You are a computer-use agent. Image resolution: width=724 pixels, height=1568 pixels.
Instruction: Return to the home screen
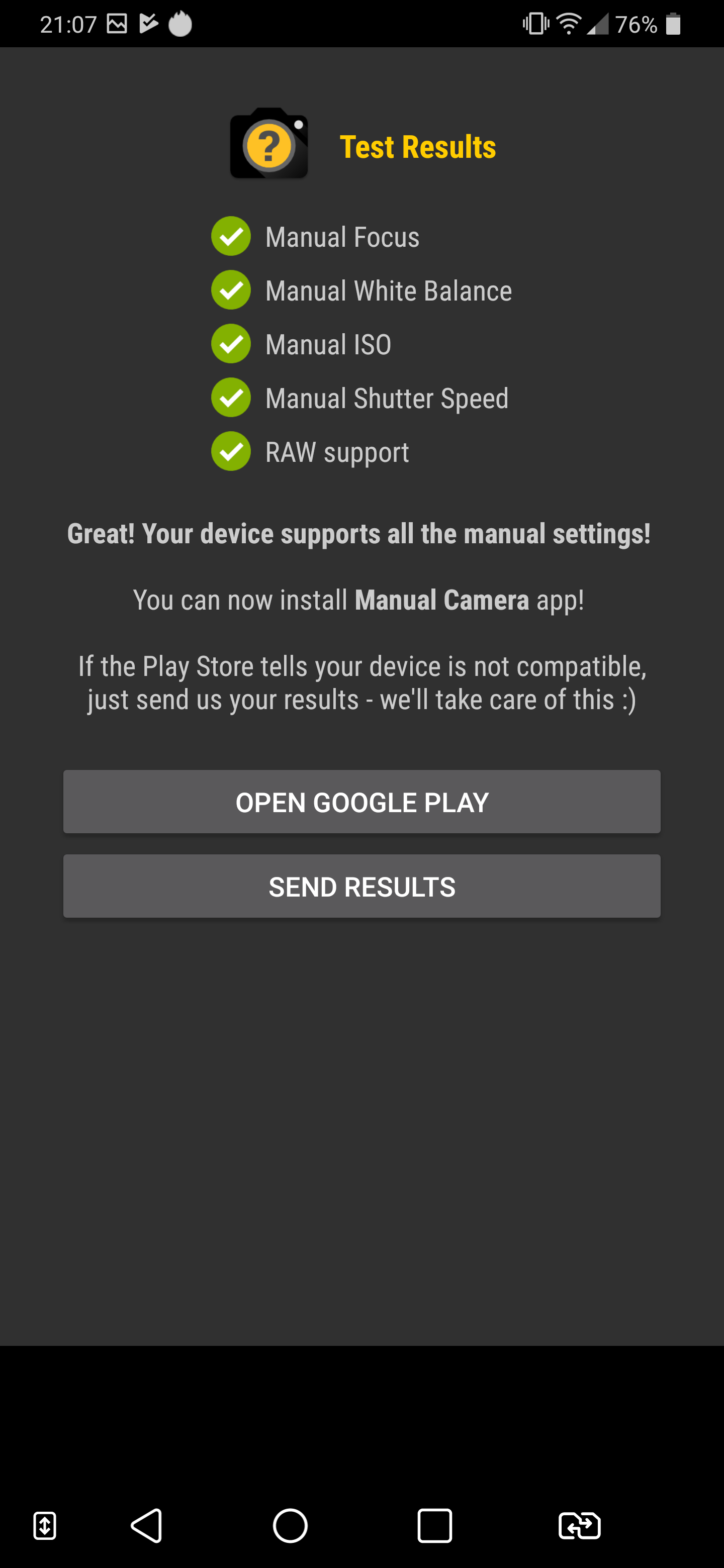(290, 1525)
